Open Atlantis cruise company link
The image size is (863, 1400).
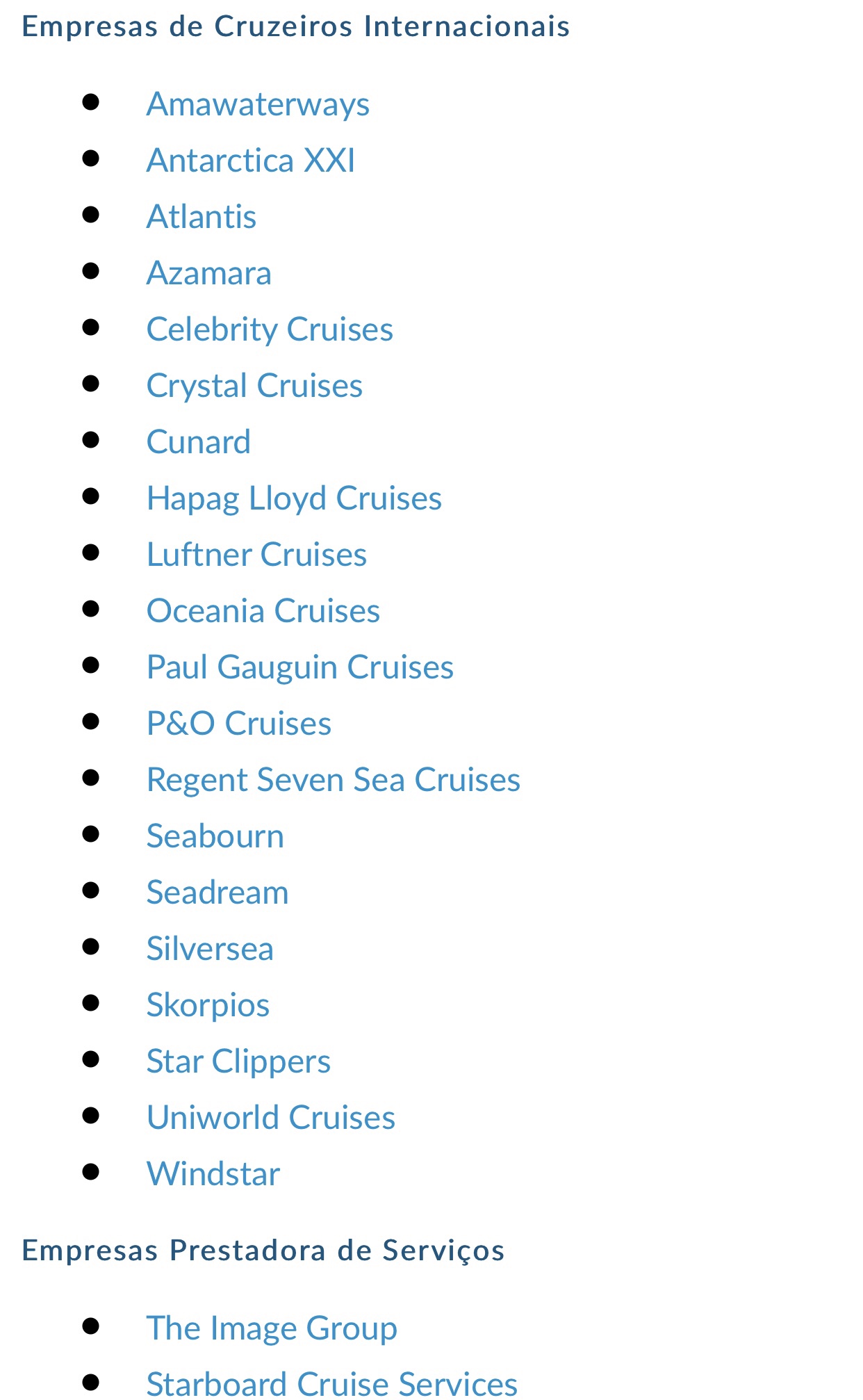pos(202,217)
